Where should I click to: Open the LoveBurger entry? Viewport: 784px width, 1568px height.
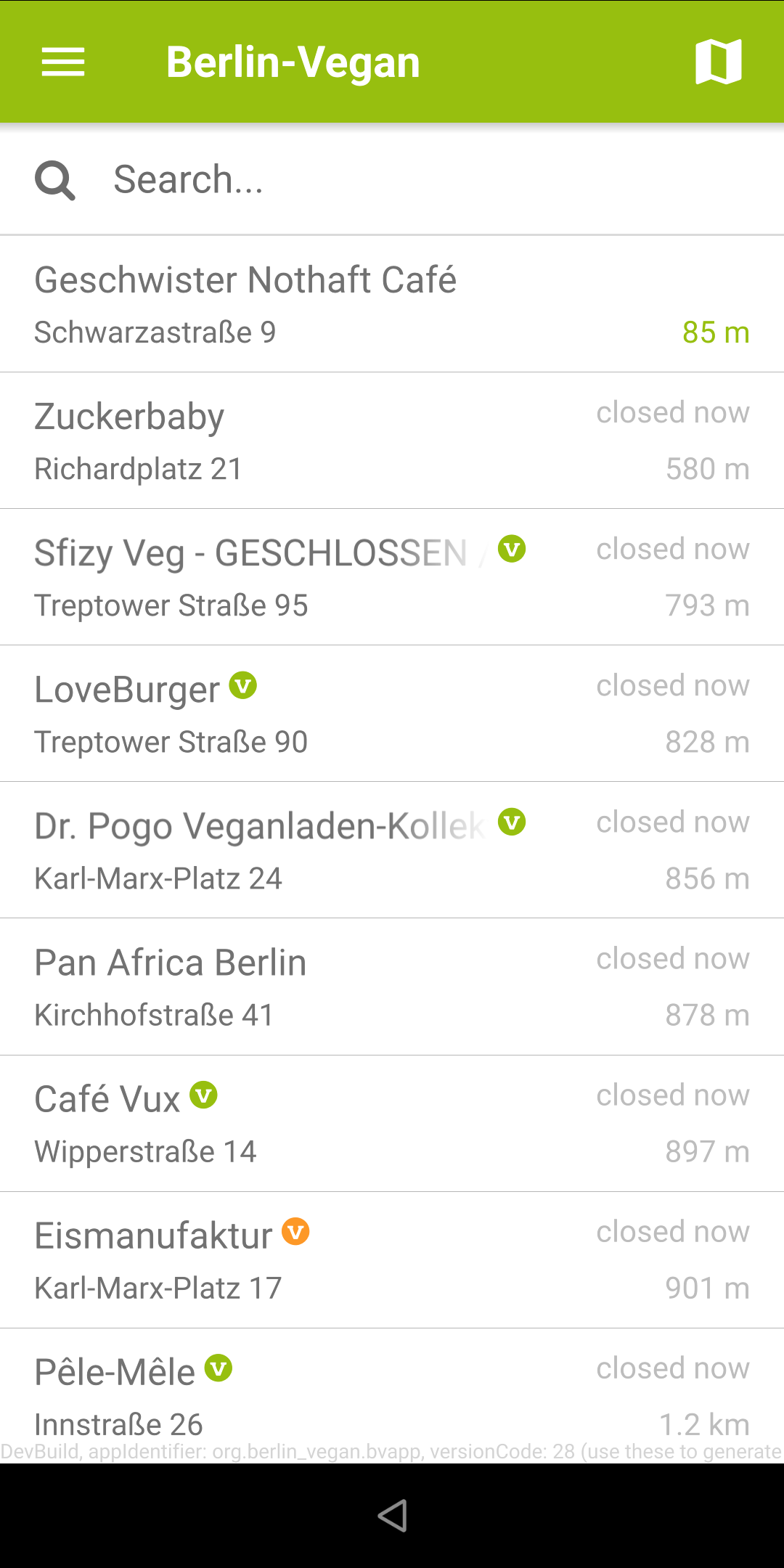[x=392, y=714]
